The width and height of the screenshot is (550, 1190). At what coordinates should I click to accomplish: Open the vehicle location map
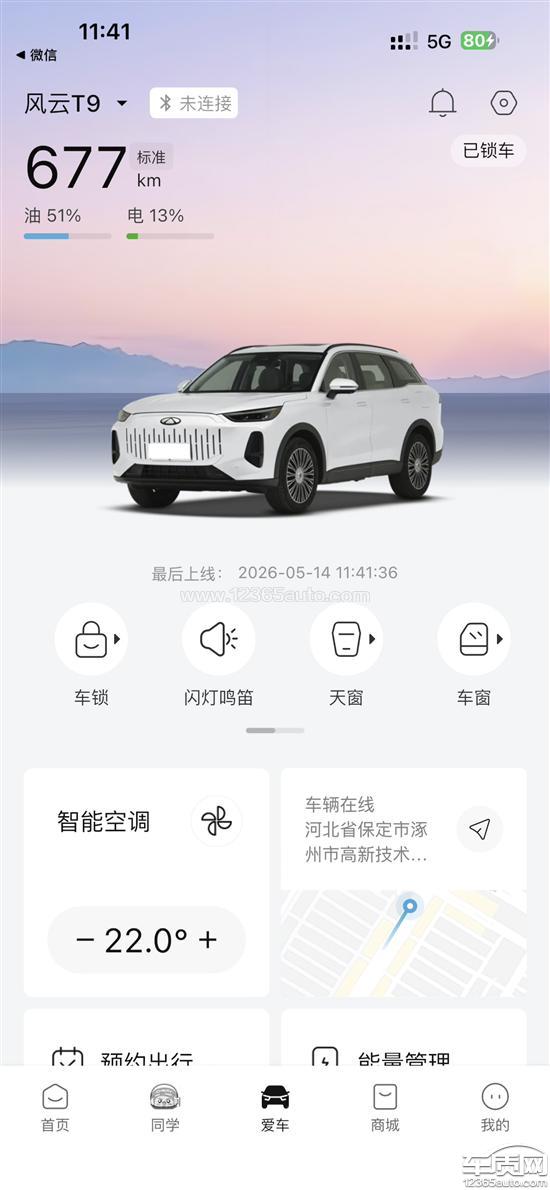pyautogui.click(x=404, y=943)
